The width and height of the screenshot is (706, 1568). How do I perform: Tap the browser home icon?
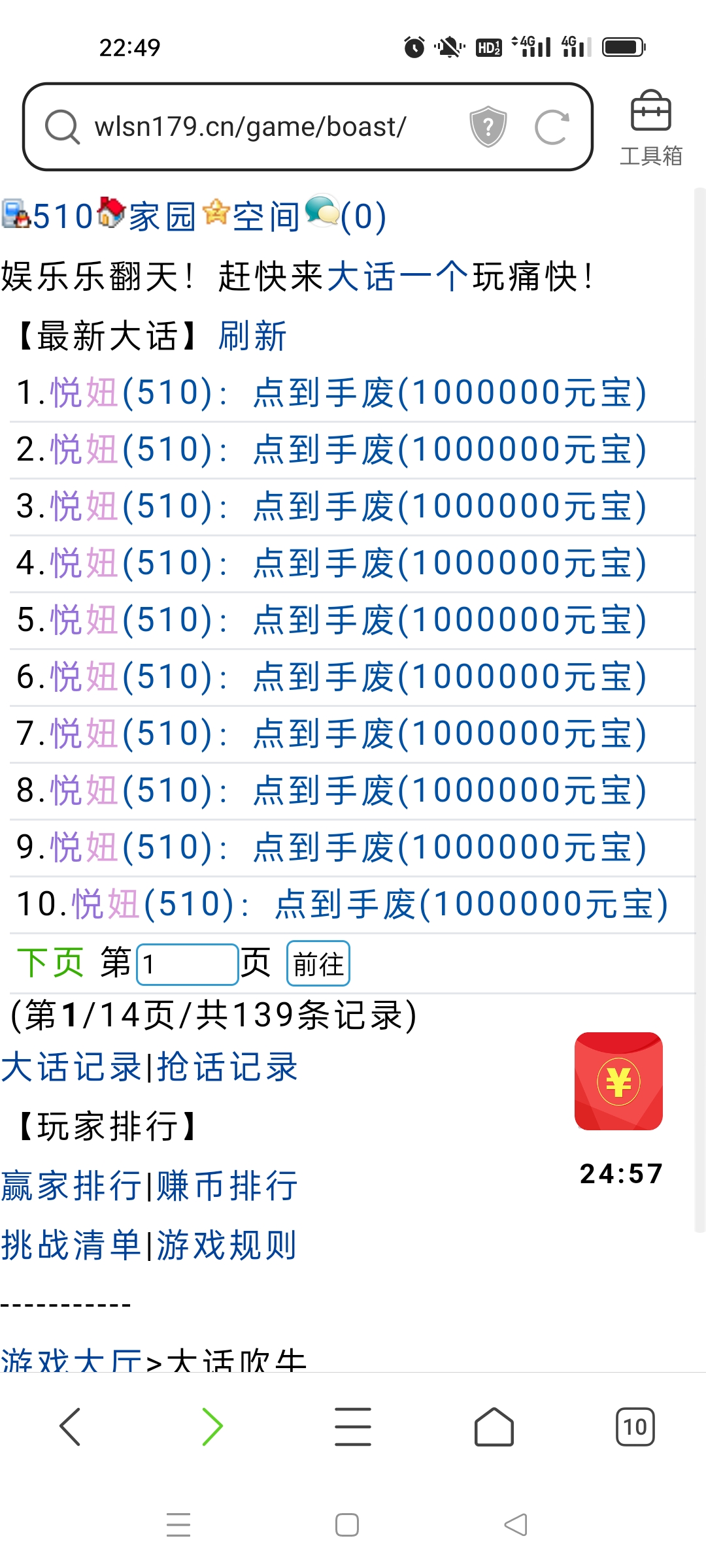[494, 1426]
